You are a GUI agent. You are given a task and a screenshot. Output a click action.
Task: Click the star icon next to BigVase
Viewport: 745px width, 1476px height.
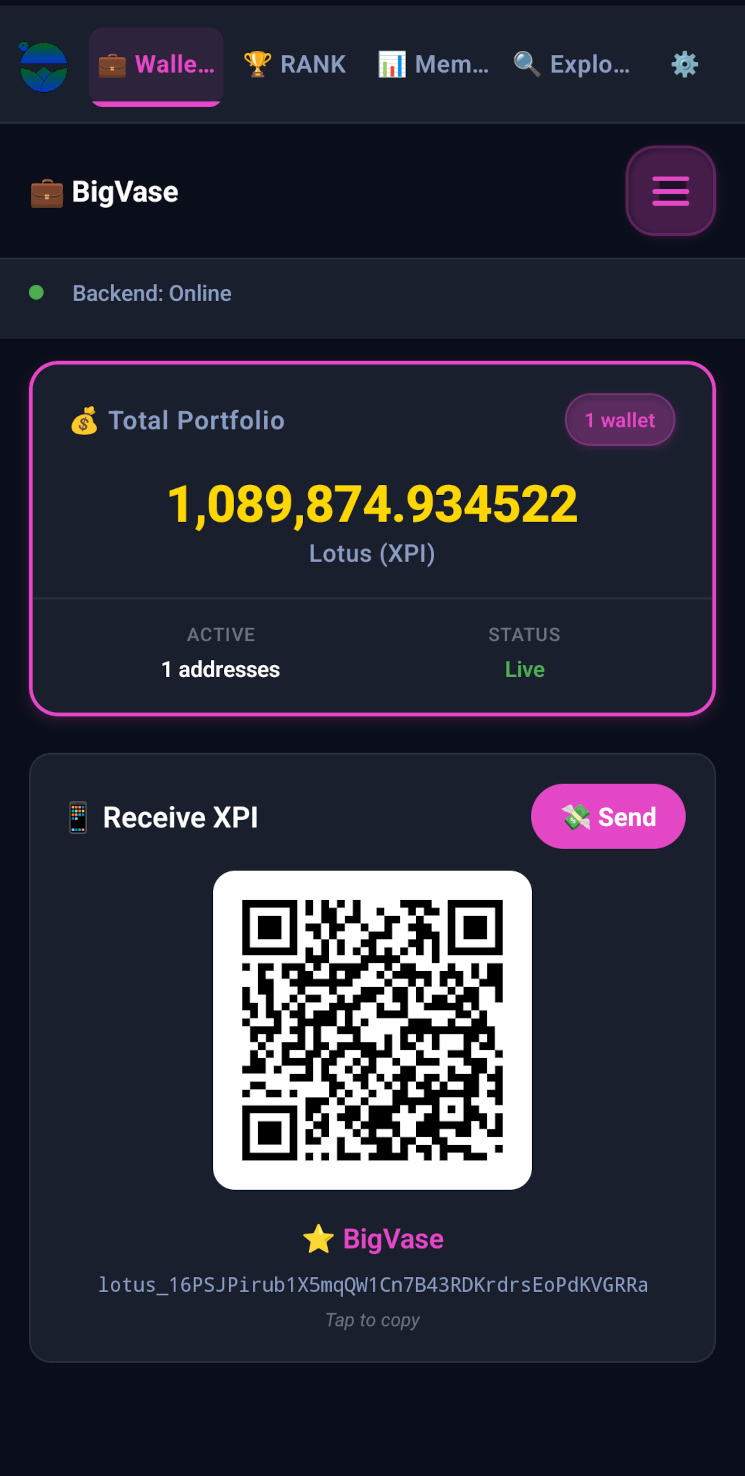pyautogui.click(x=318, y=1238)
